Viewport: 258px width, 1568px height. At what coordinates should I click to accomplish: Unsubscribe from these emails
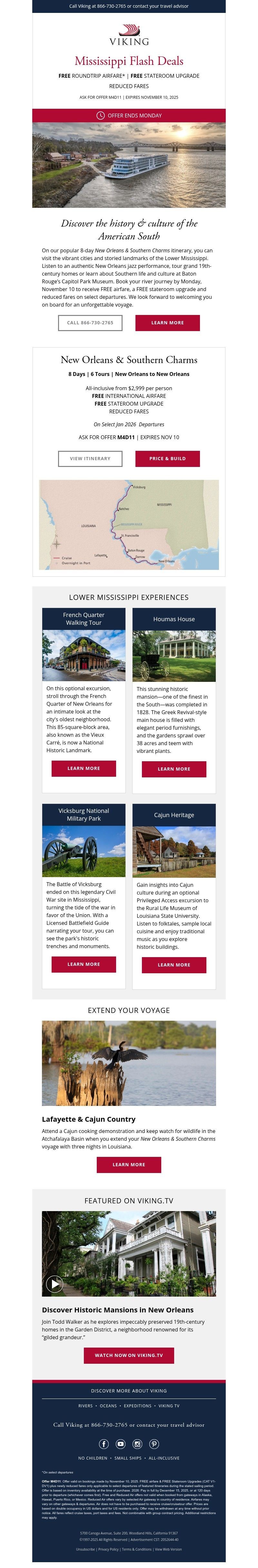tap(85, 1549)
